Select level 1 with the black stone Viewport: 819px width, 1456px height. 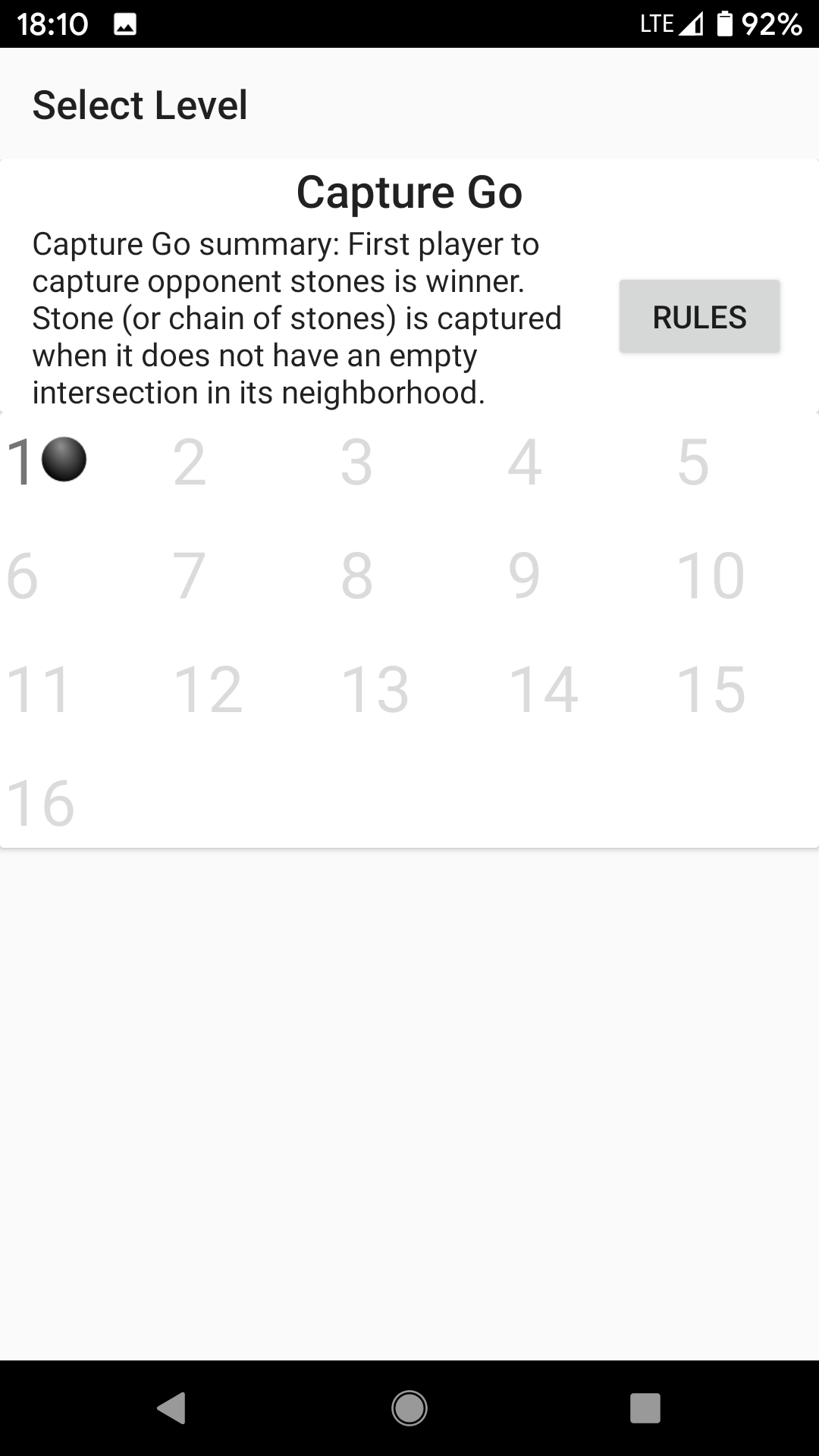tap(45, 461)
